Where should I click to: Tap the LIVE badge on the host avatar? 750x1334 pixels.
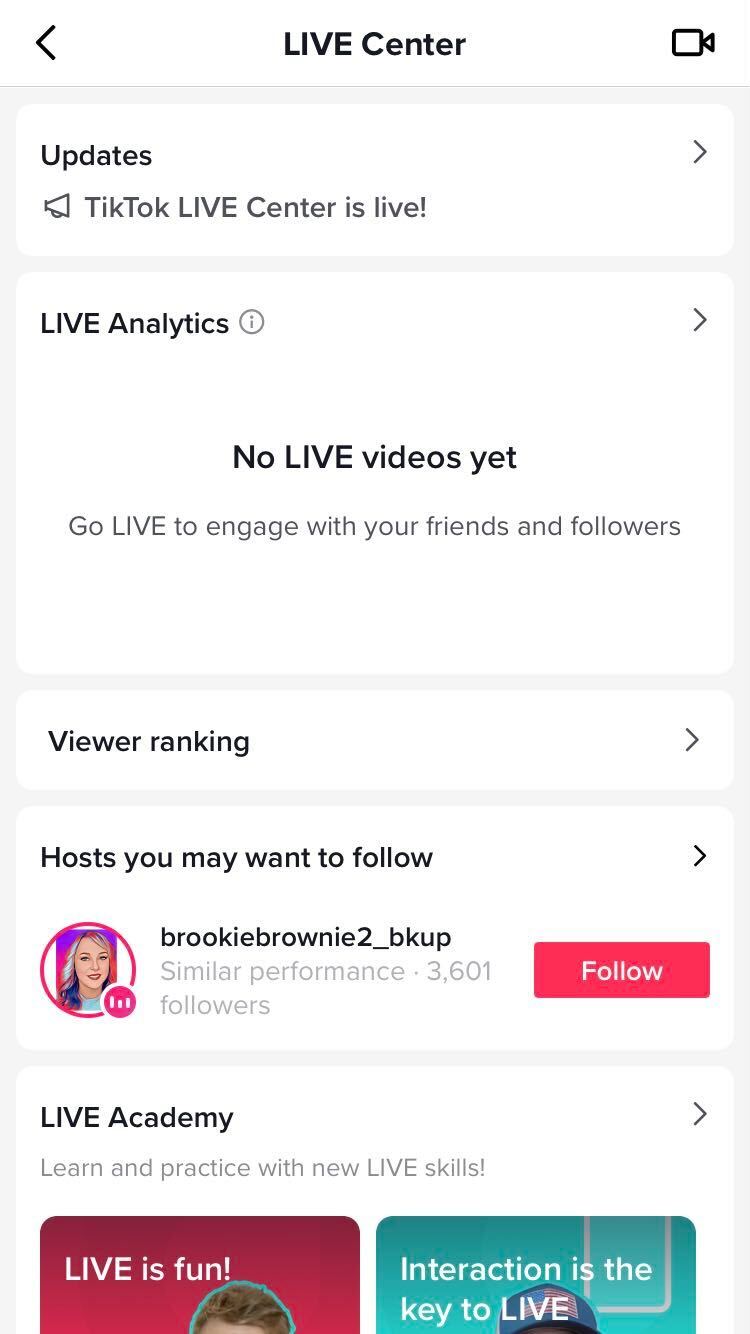click(x=117, y=1001)
